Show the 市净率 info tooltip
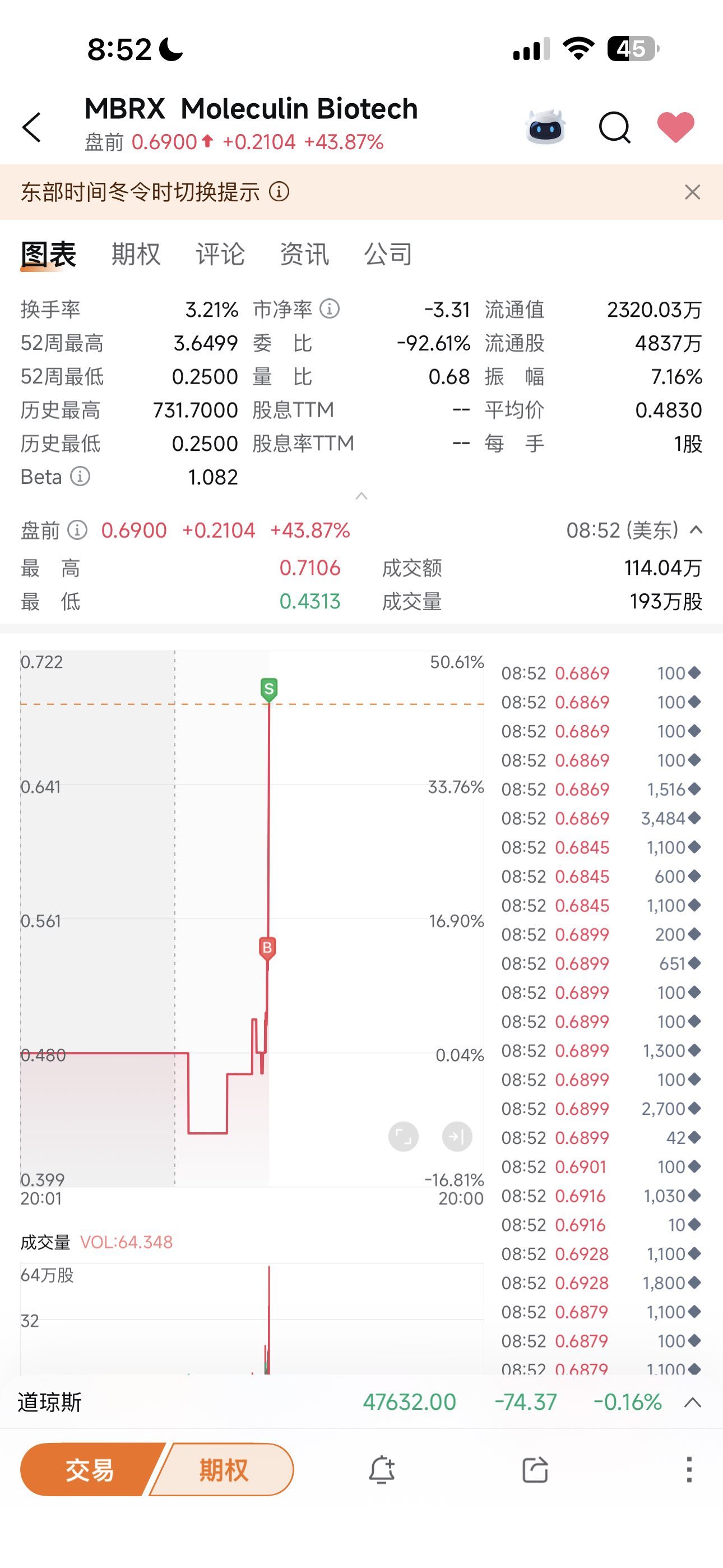Image resolution: width=723 pixels, height=1568 pixels. [x=329, y=309]
